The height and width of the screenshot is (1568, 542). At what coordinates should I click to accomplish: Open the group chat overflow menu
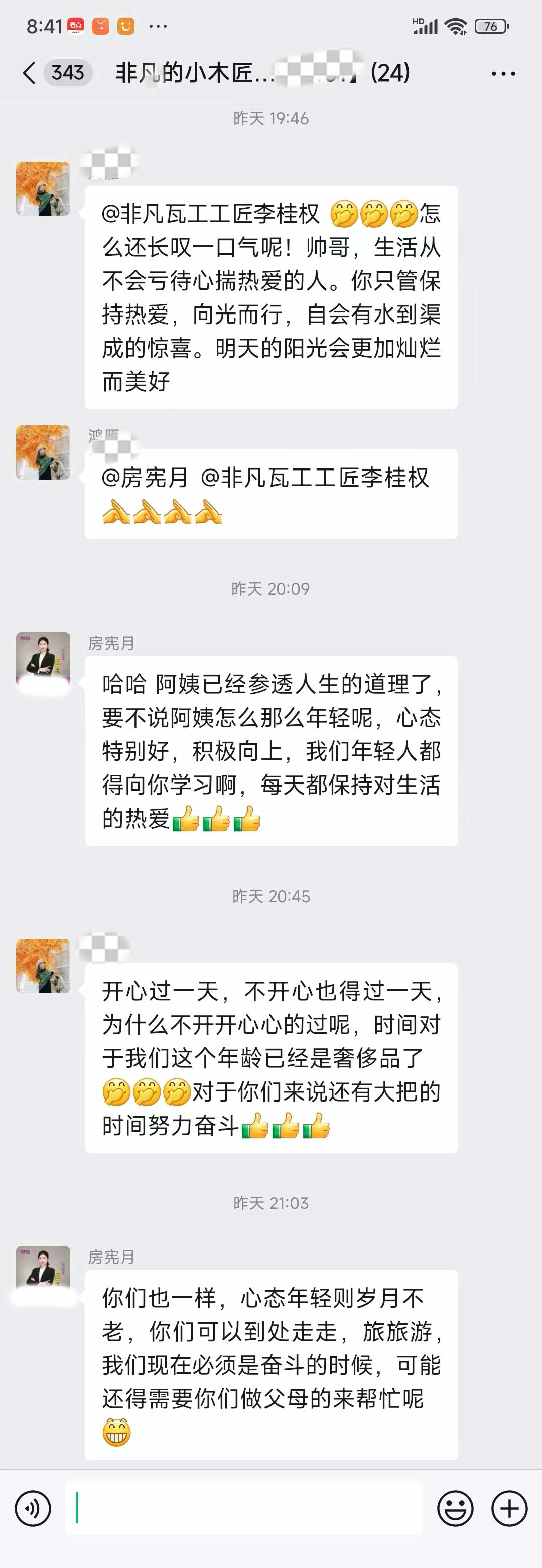click(503, 74)
